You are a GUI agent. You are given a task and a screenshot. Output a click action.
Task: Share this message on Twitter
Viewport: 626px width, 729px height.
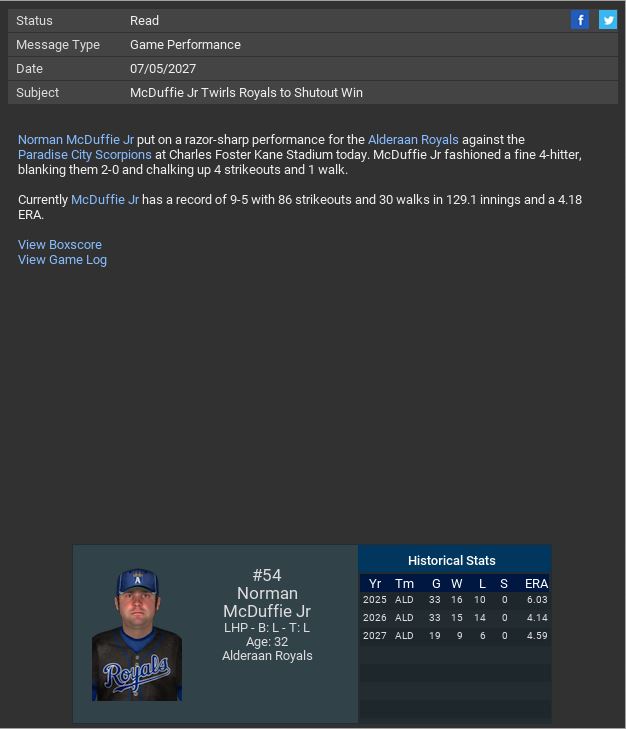(x=607, y=20)
